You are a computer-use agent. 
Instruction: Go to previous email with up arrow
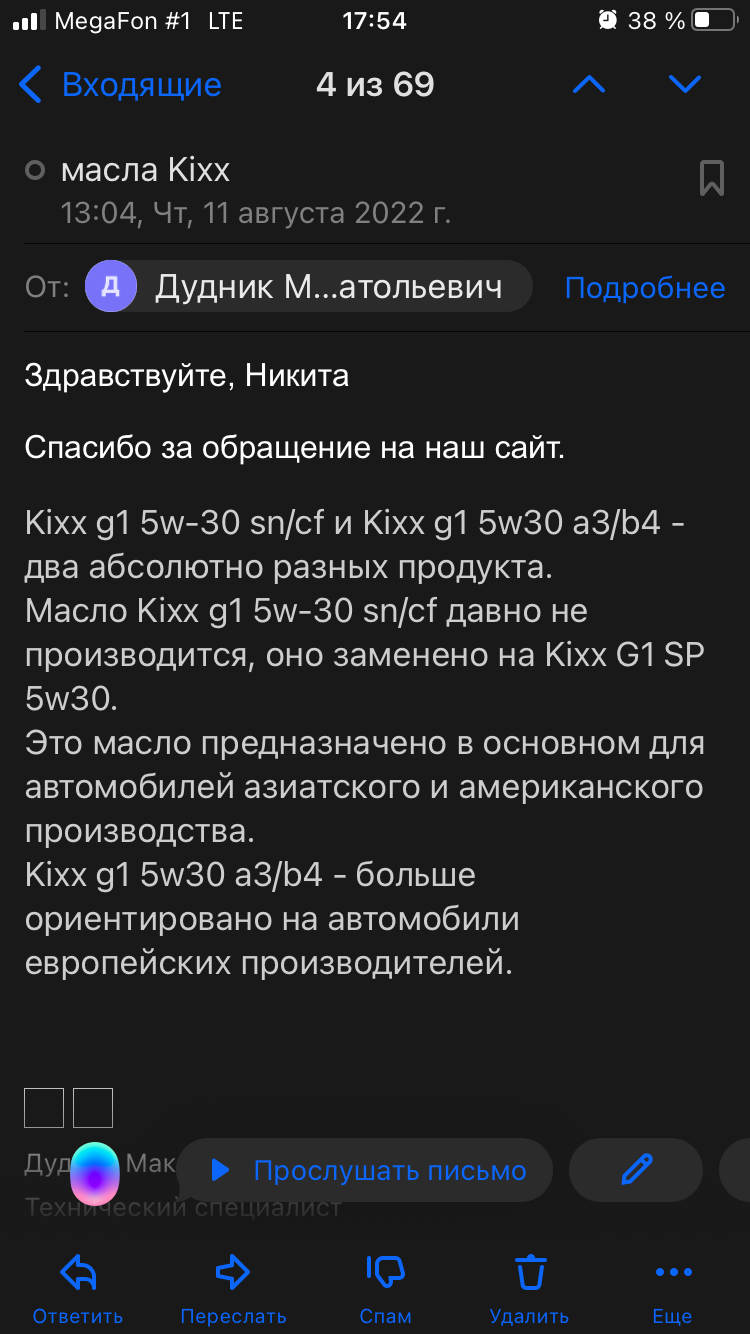[x=589, y=85]
